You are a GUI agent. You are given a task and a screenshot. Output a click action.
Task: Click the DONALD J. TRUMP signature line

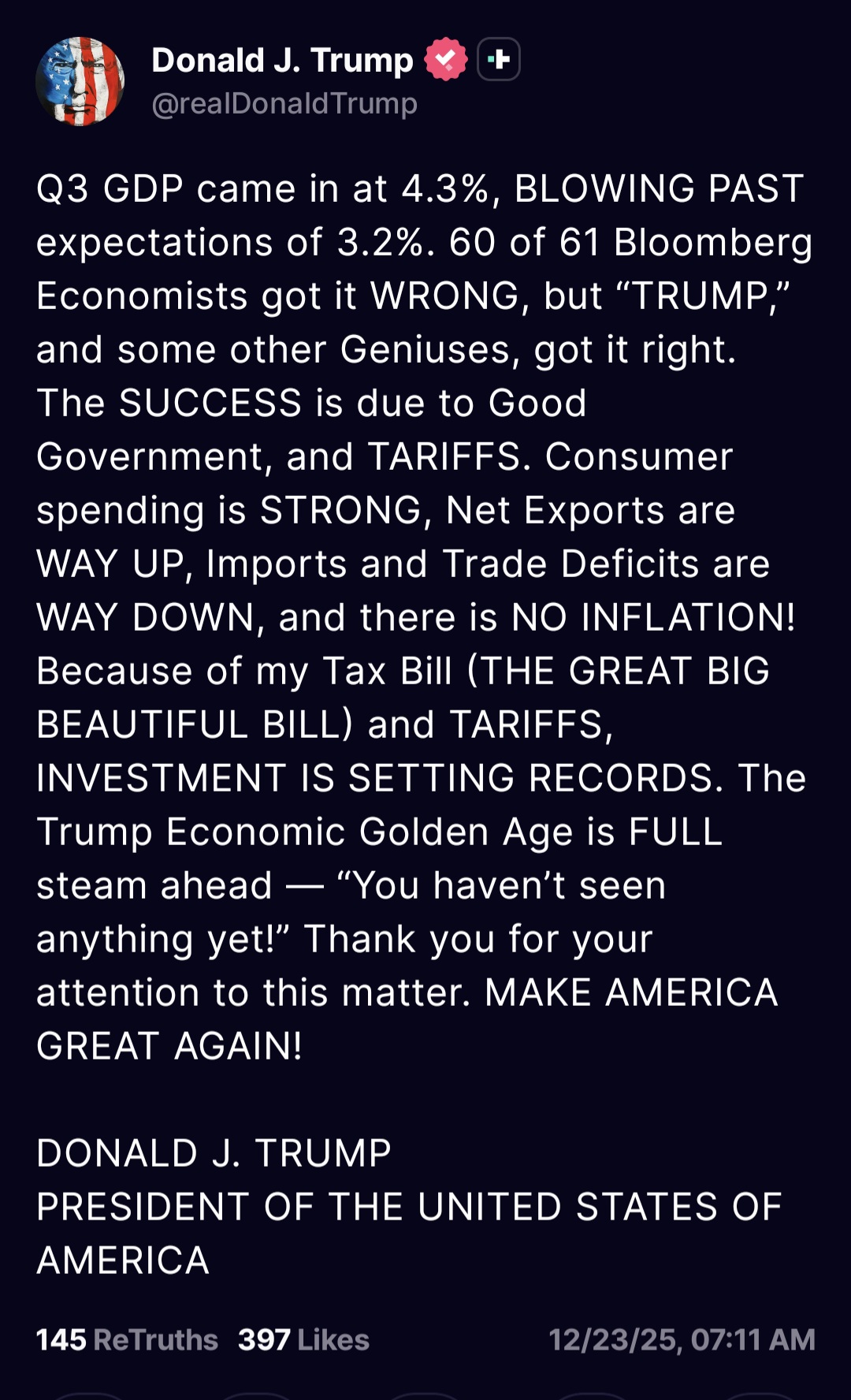[x=213, y=1152]
